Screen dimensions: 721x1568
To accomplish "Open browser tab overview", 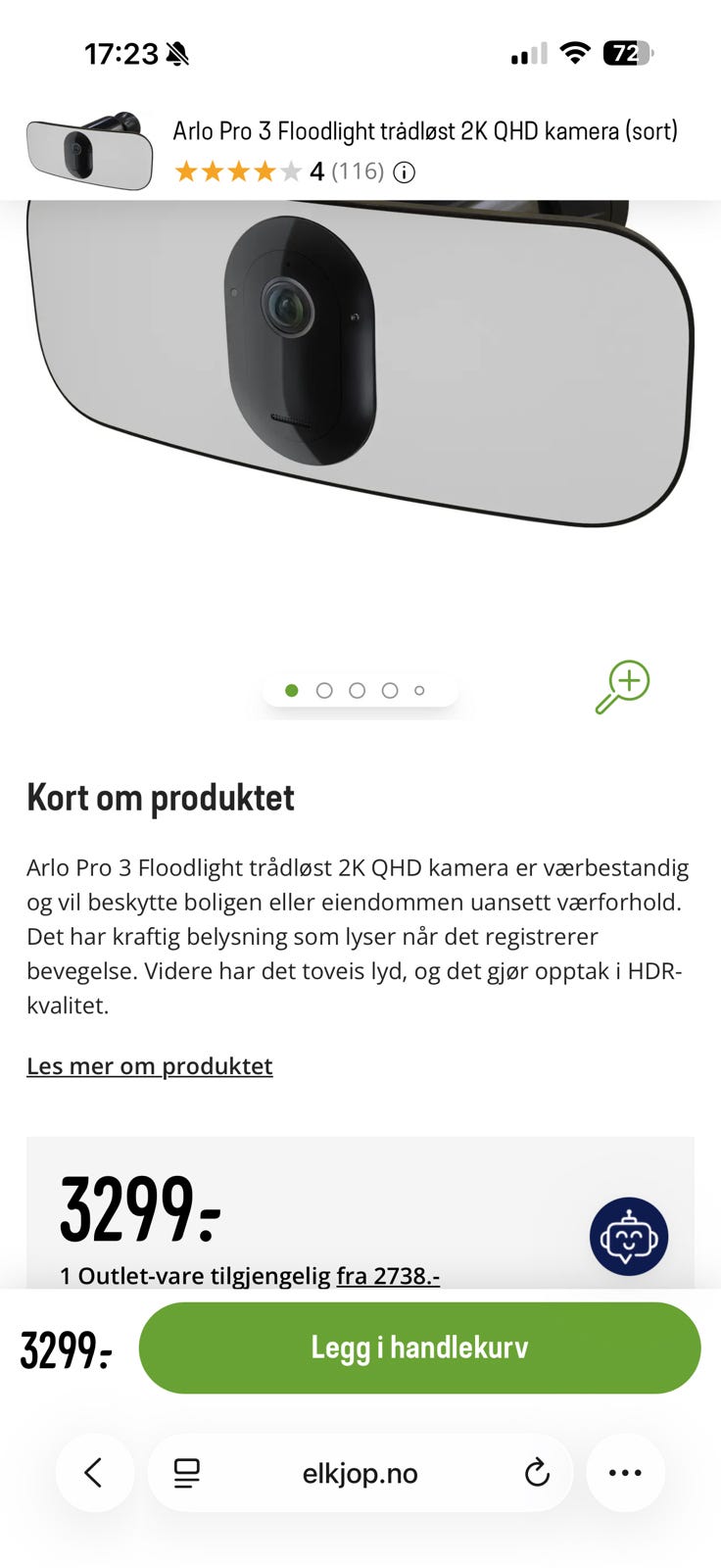I will click(186, 1472).
